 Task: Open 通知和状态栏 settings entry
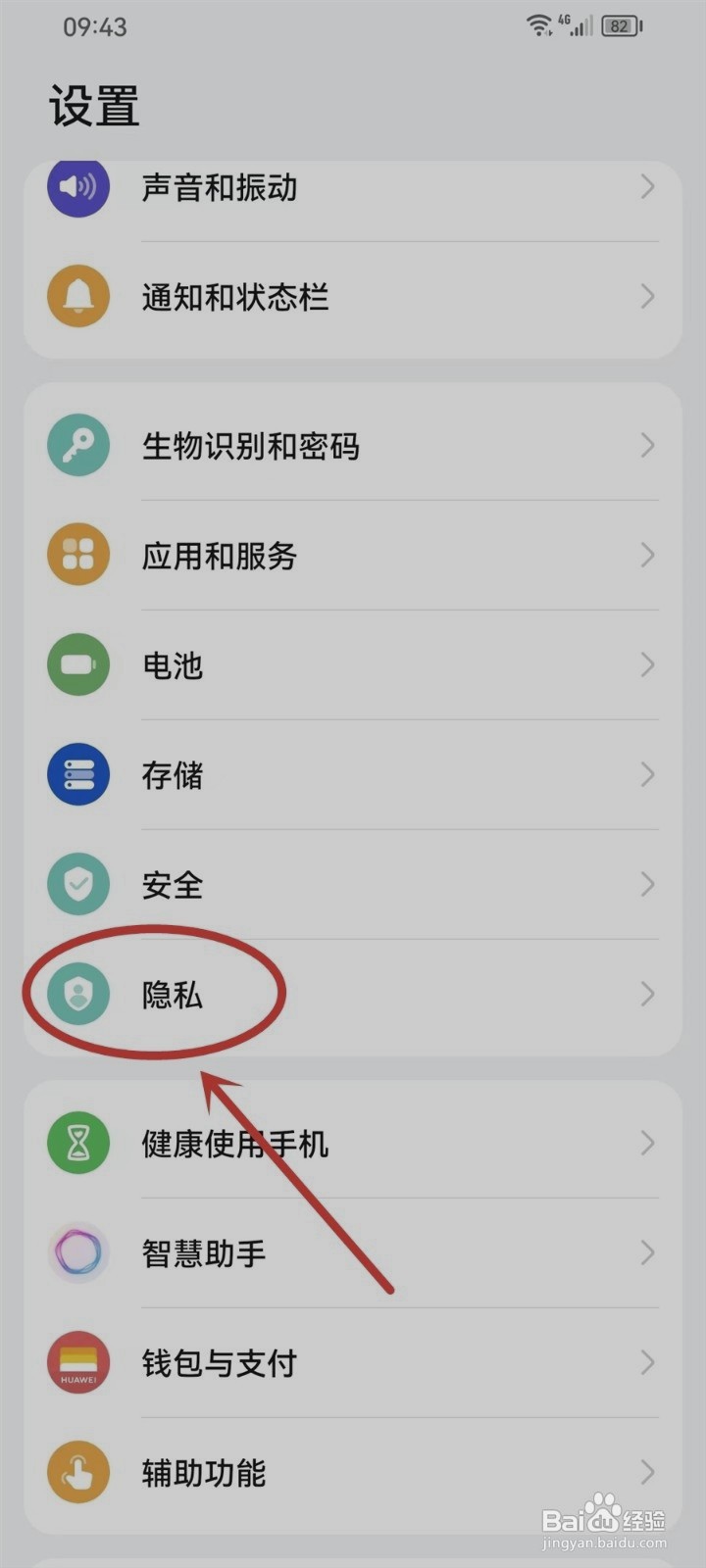tap(353, 297)
